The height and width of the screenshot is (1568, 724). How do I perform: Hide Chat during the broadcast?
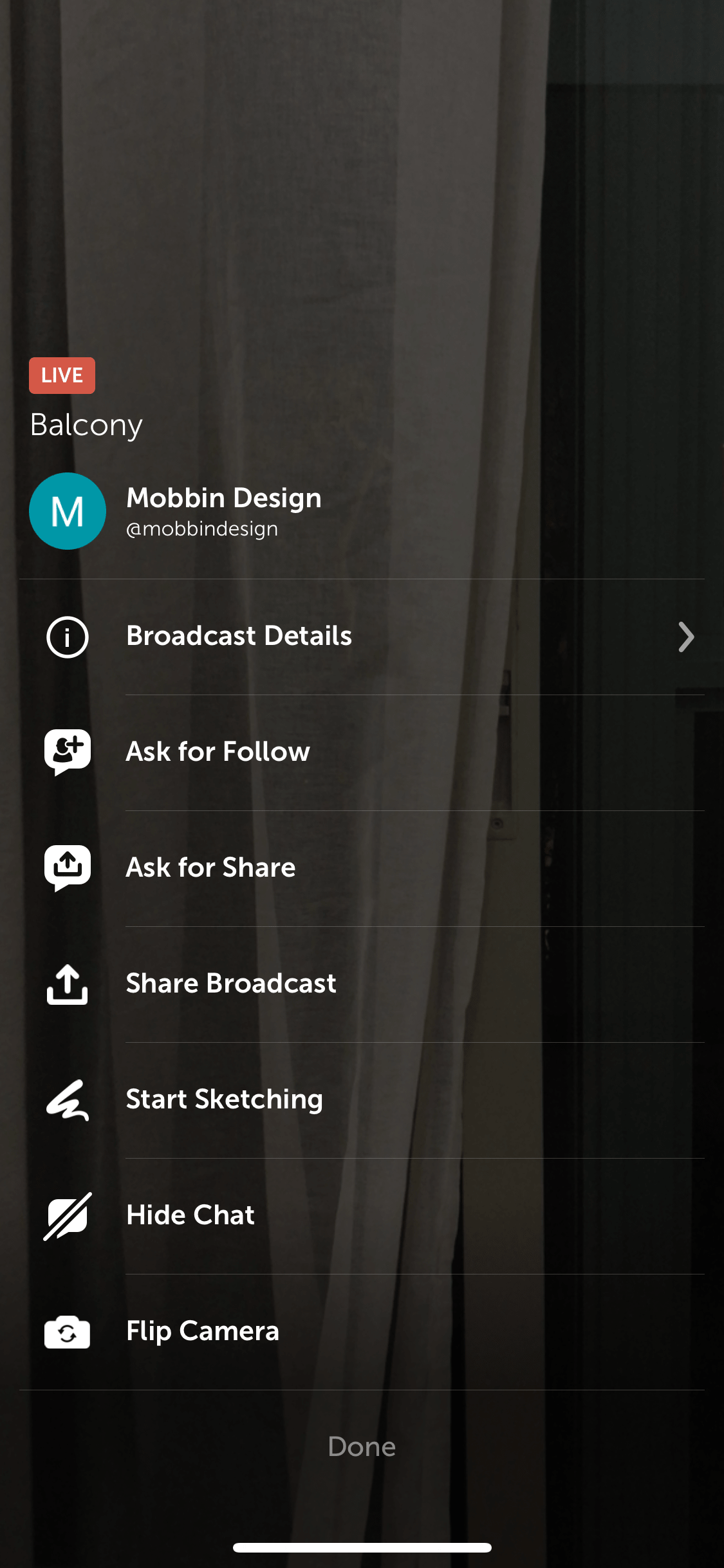(x=362, y=1216)
